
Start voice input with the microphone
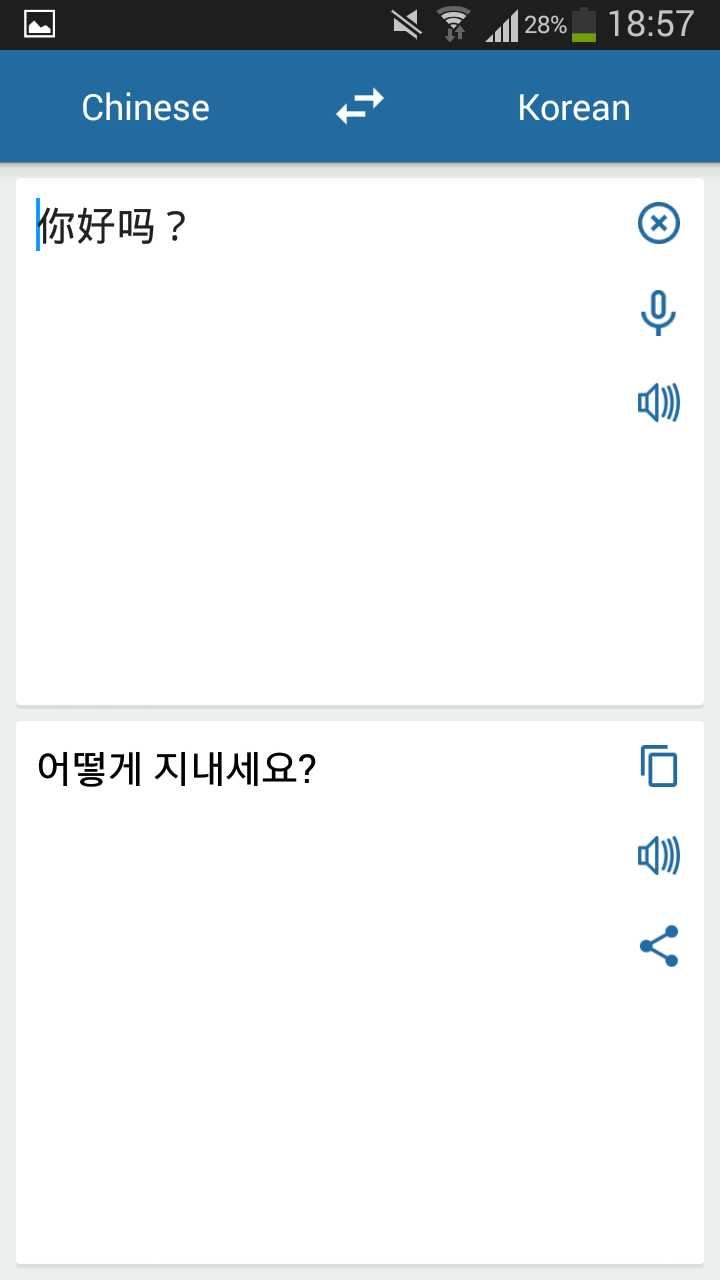click(x=658, y=313)
